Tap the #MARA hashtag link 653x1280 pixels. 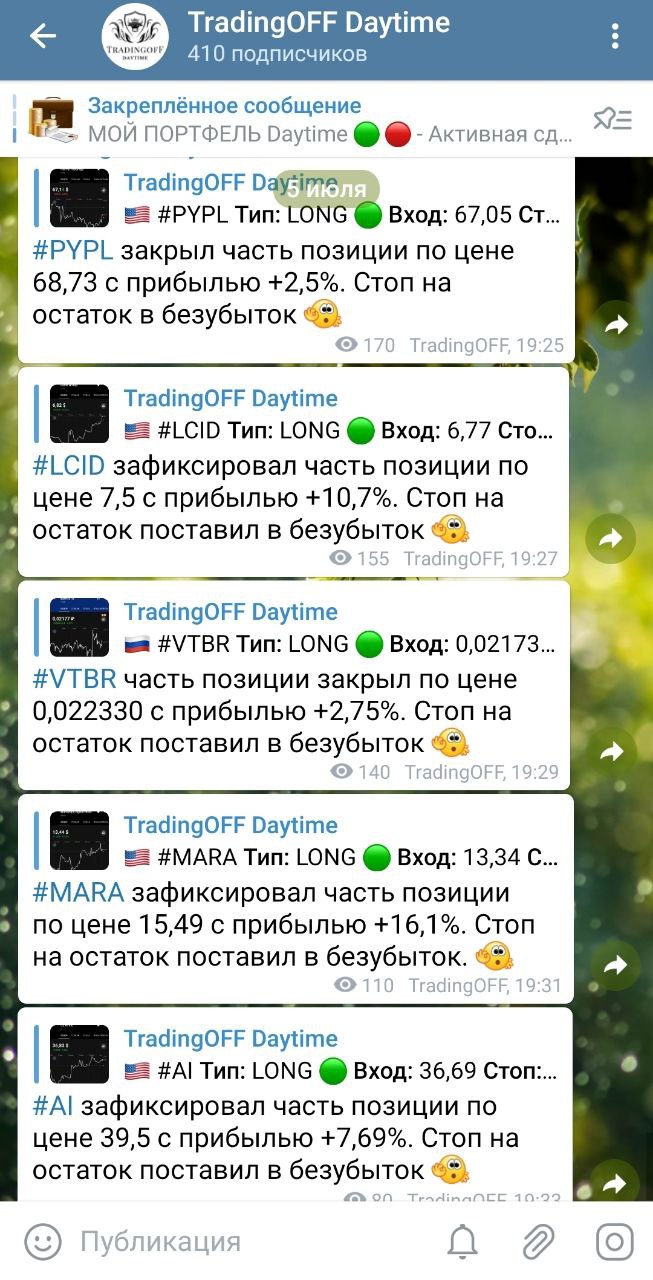pyautogui.click(x=79, y=892)
